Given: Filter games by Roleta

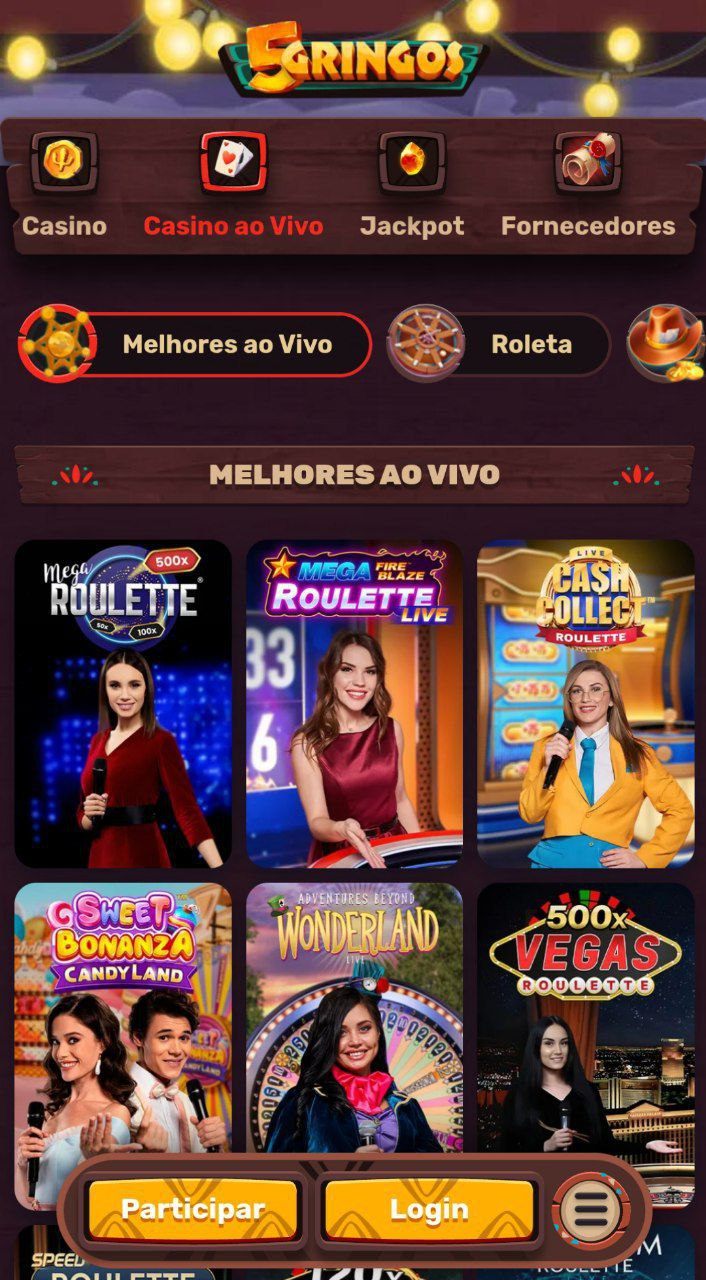Looking at the screenshot, I should click(499, 344).
